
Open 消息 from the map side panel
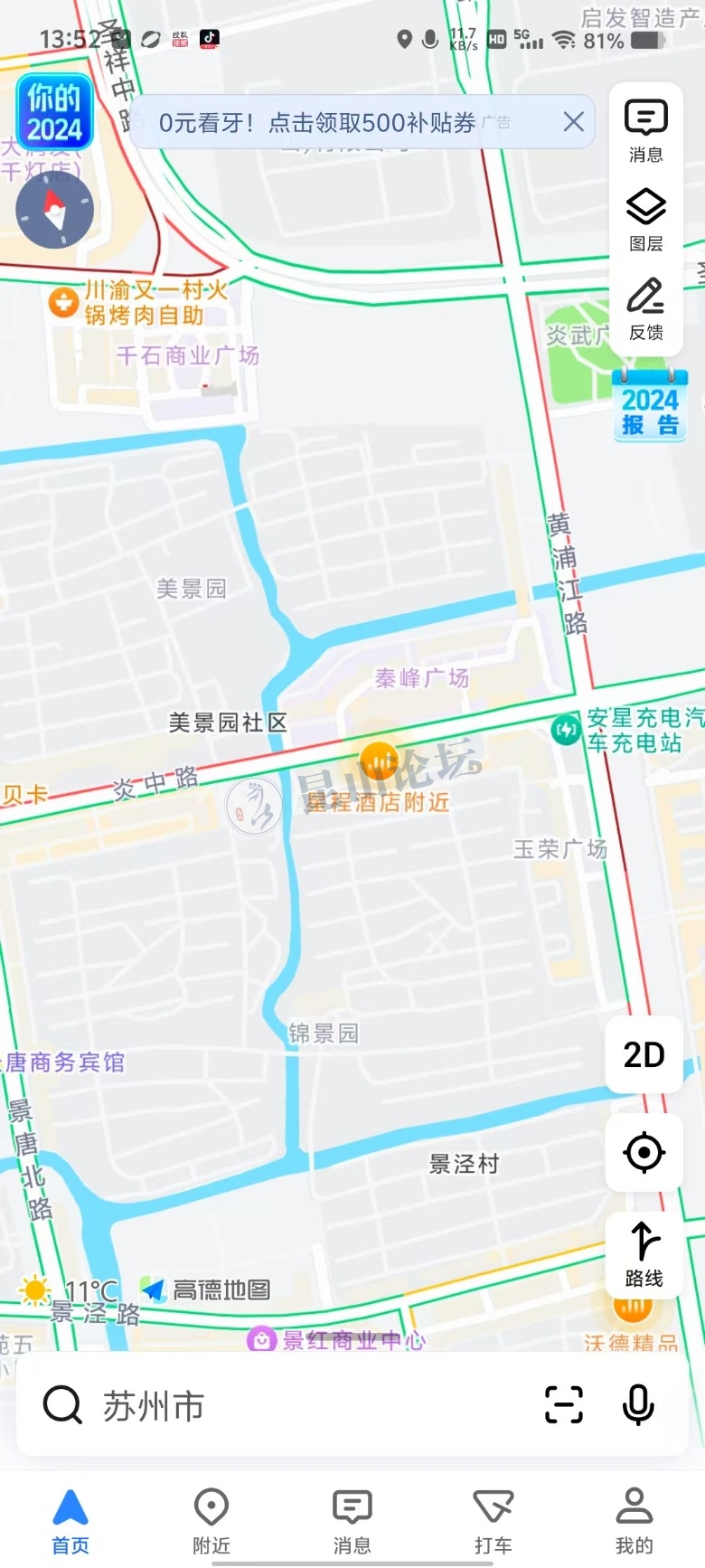click(x=645, y=131)
